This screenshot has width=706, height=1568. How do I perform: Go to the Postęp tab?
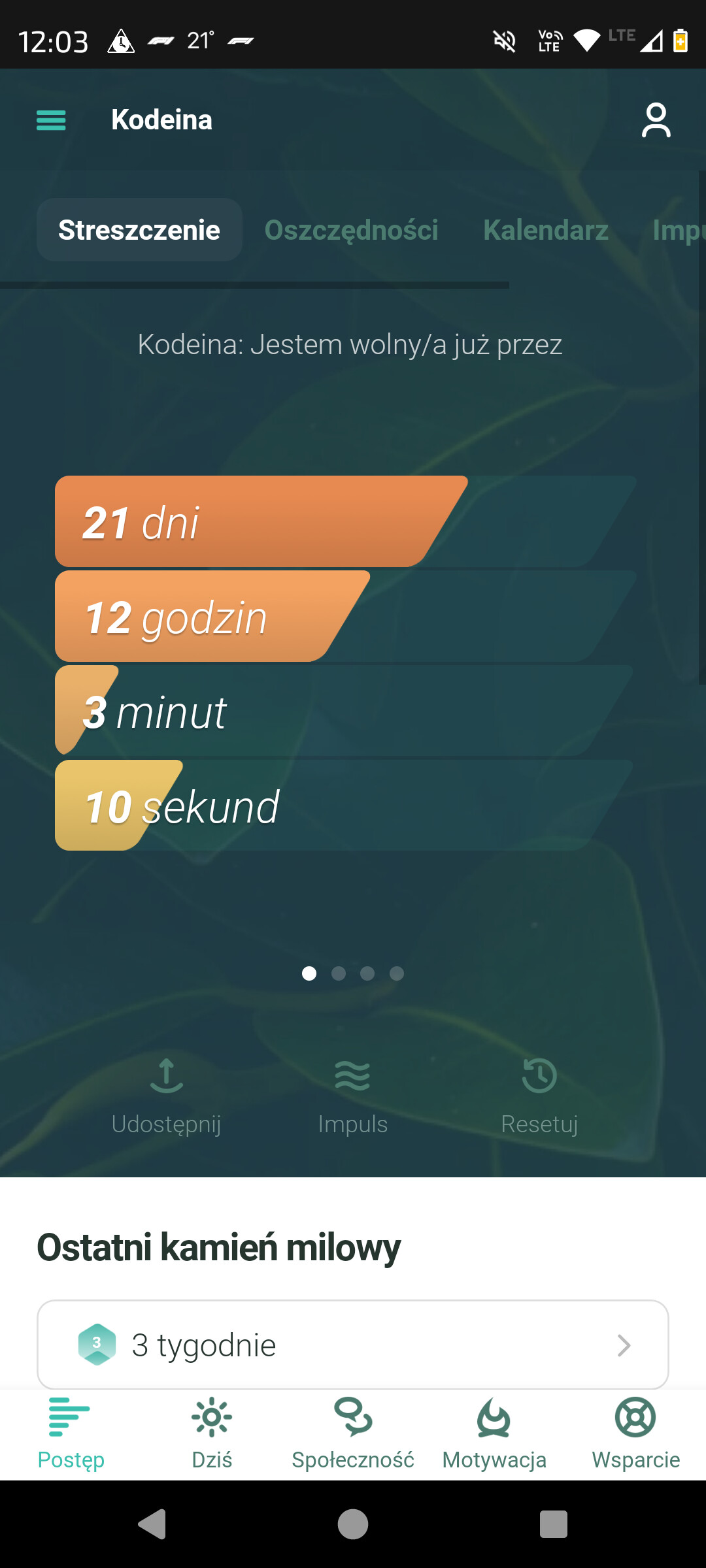coord(71,1435)
